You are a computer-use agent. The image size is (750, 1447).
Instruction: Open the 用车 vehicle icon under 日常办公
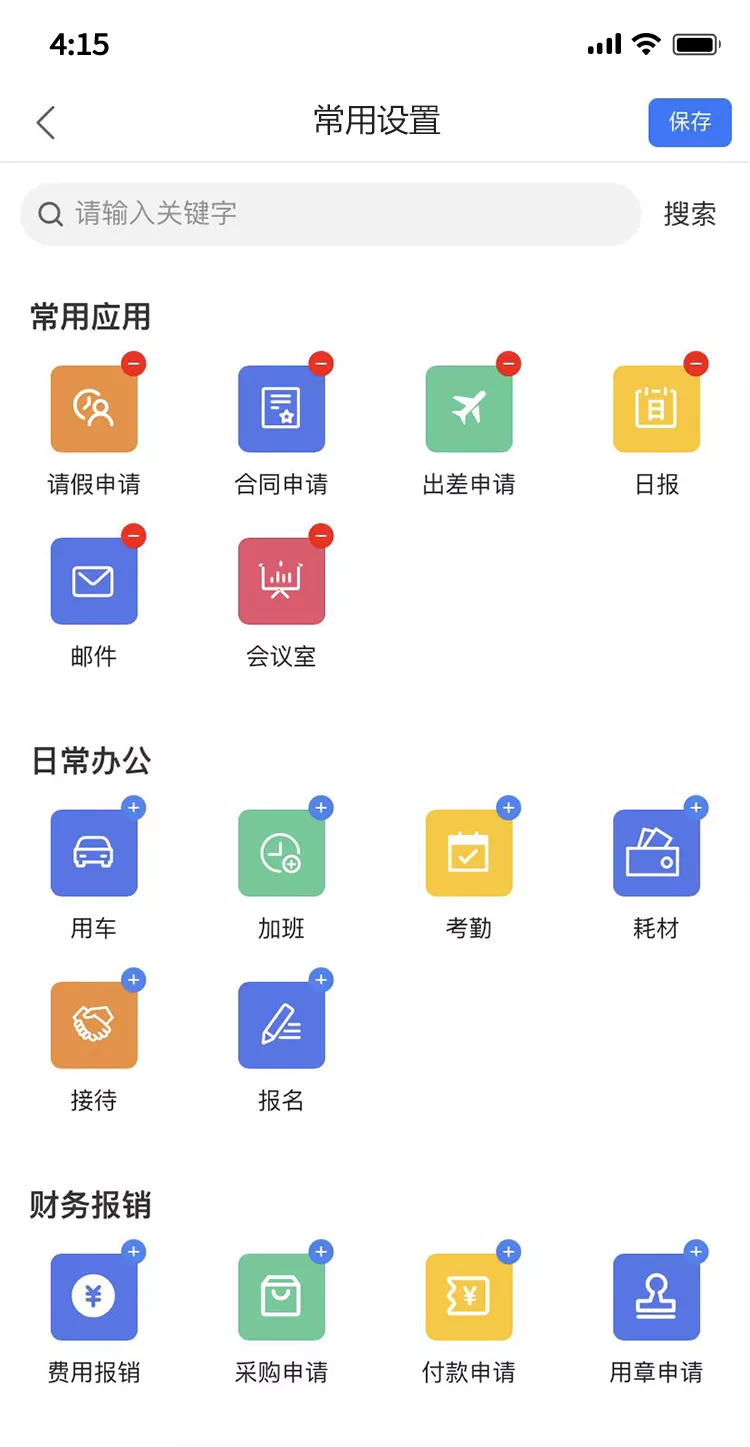(x=93, y=852)
